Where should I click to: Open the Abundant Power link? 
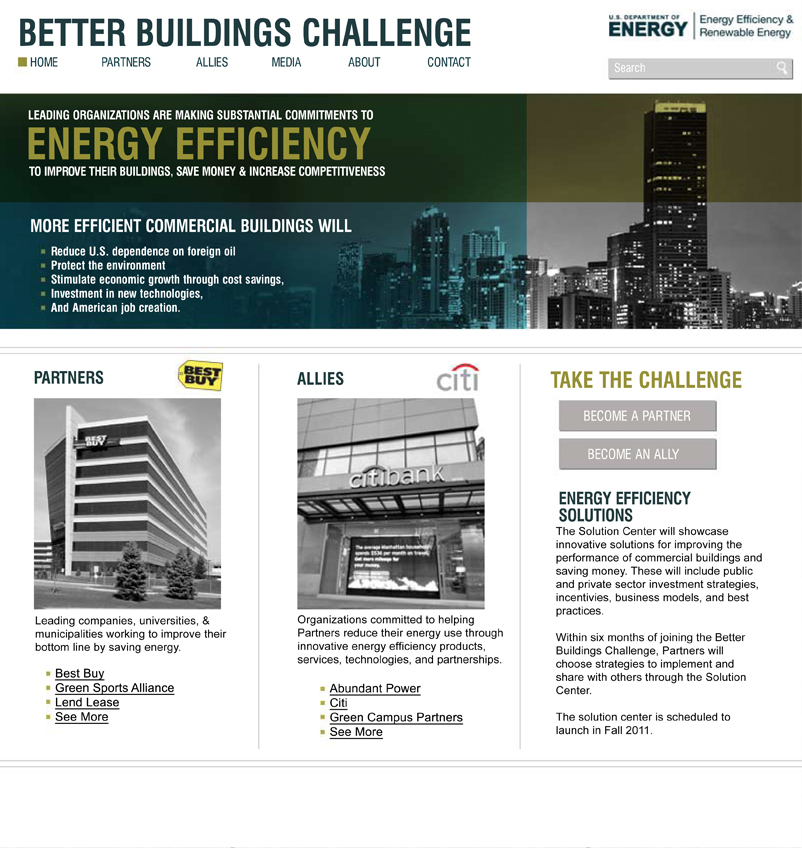click(375, 689)
